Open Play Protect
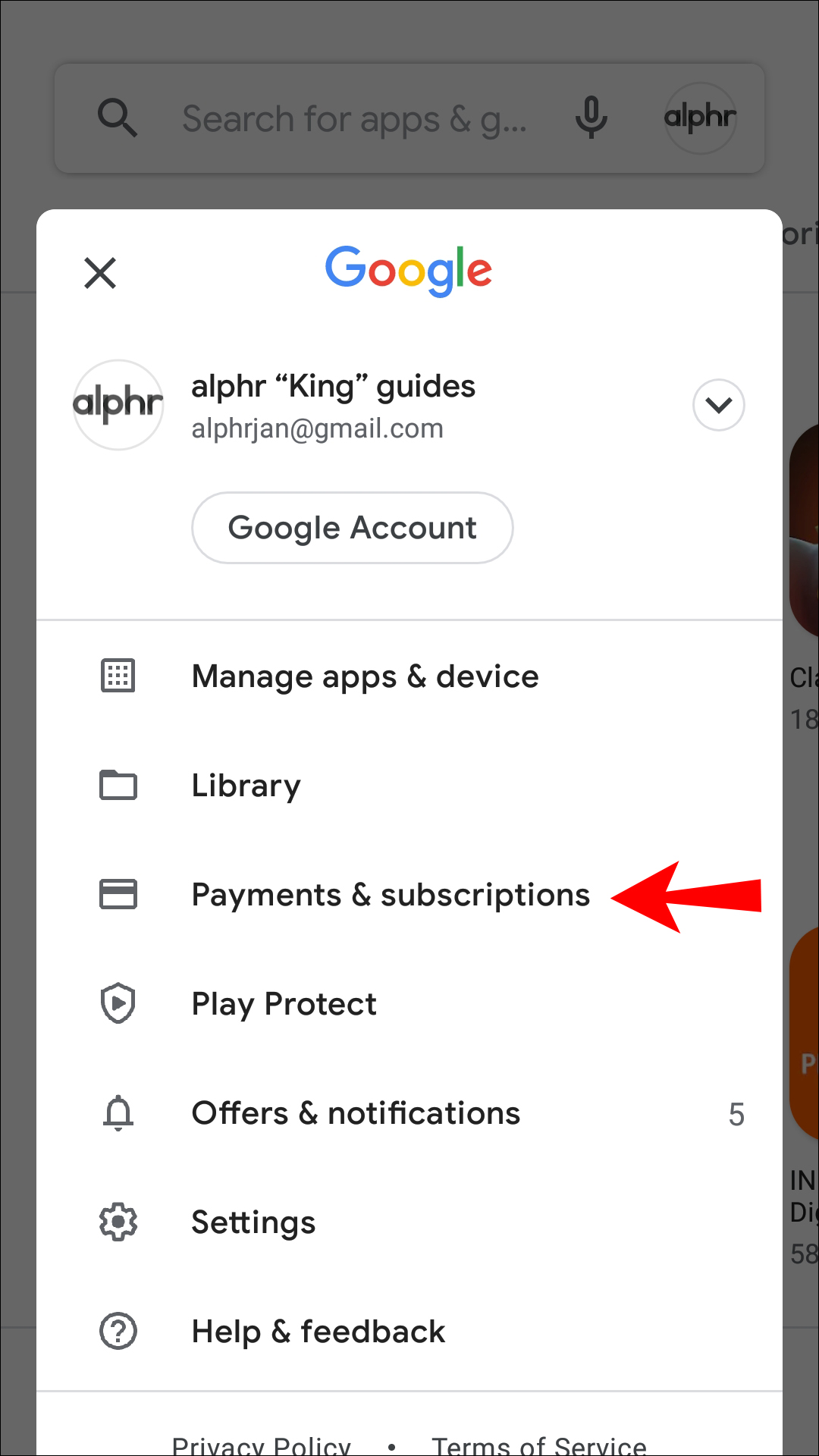The width and height of the screenshot is (819, 1456). (284, 1004)
